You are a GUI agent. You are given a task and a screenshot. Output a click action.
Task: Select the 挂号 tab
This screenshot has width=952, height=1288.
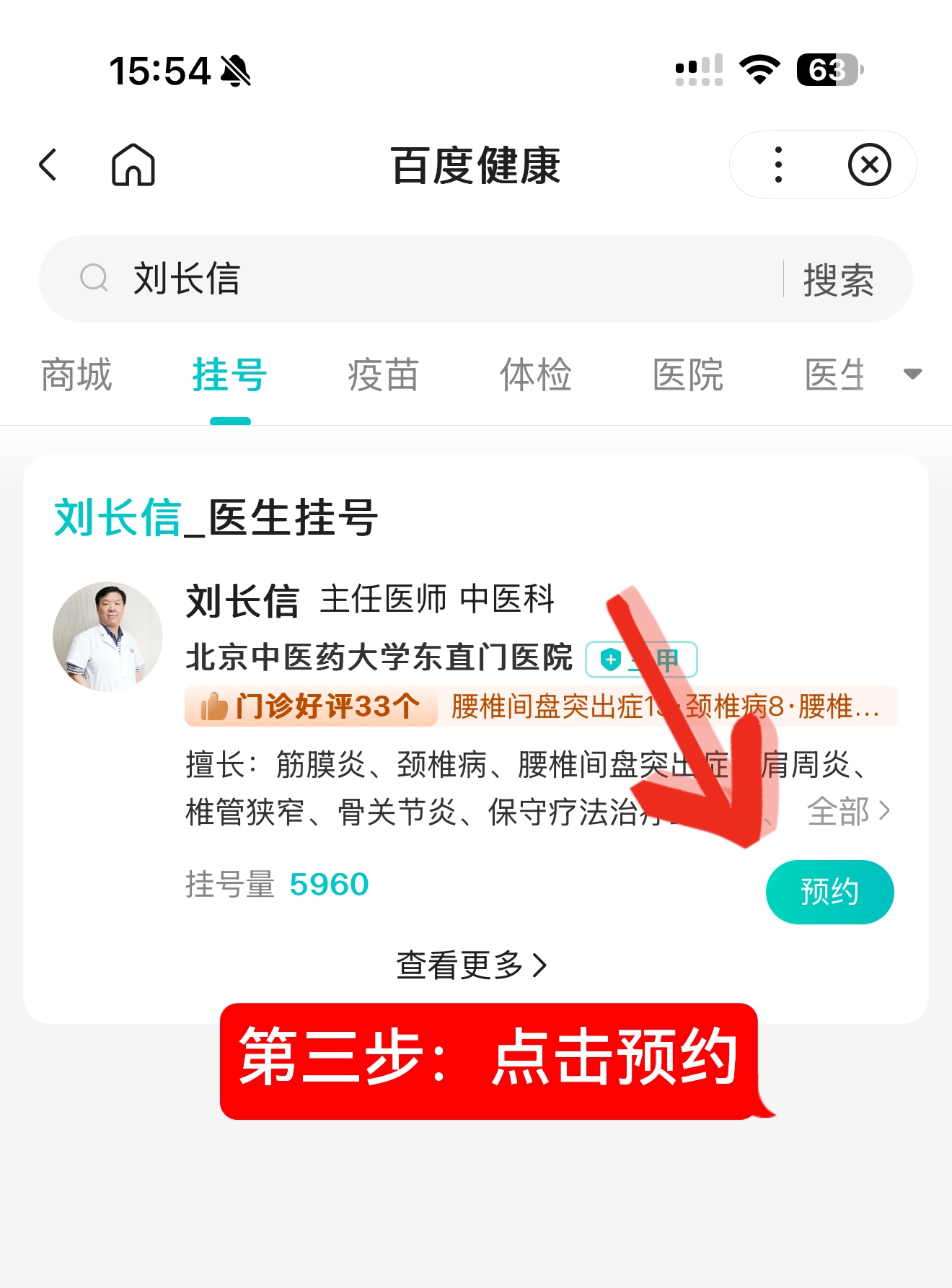(230, 375)
